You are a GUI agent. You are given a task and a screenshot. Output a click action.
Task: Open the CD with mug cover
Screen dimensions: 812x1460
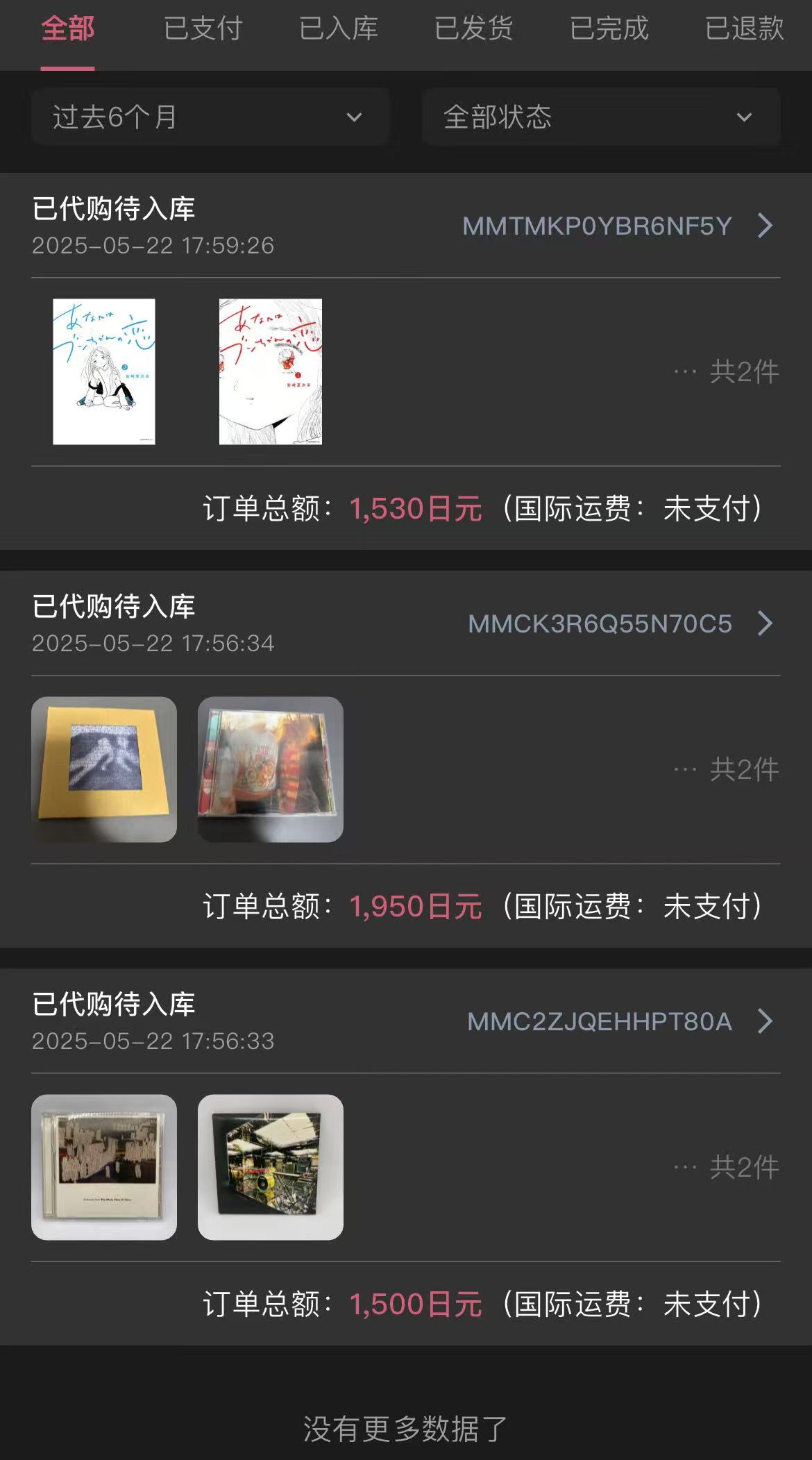coord(271,769)
